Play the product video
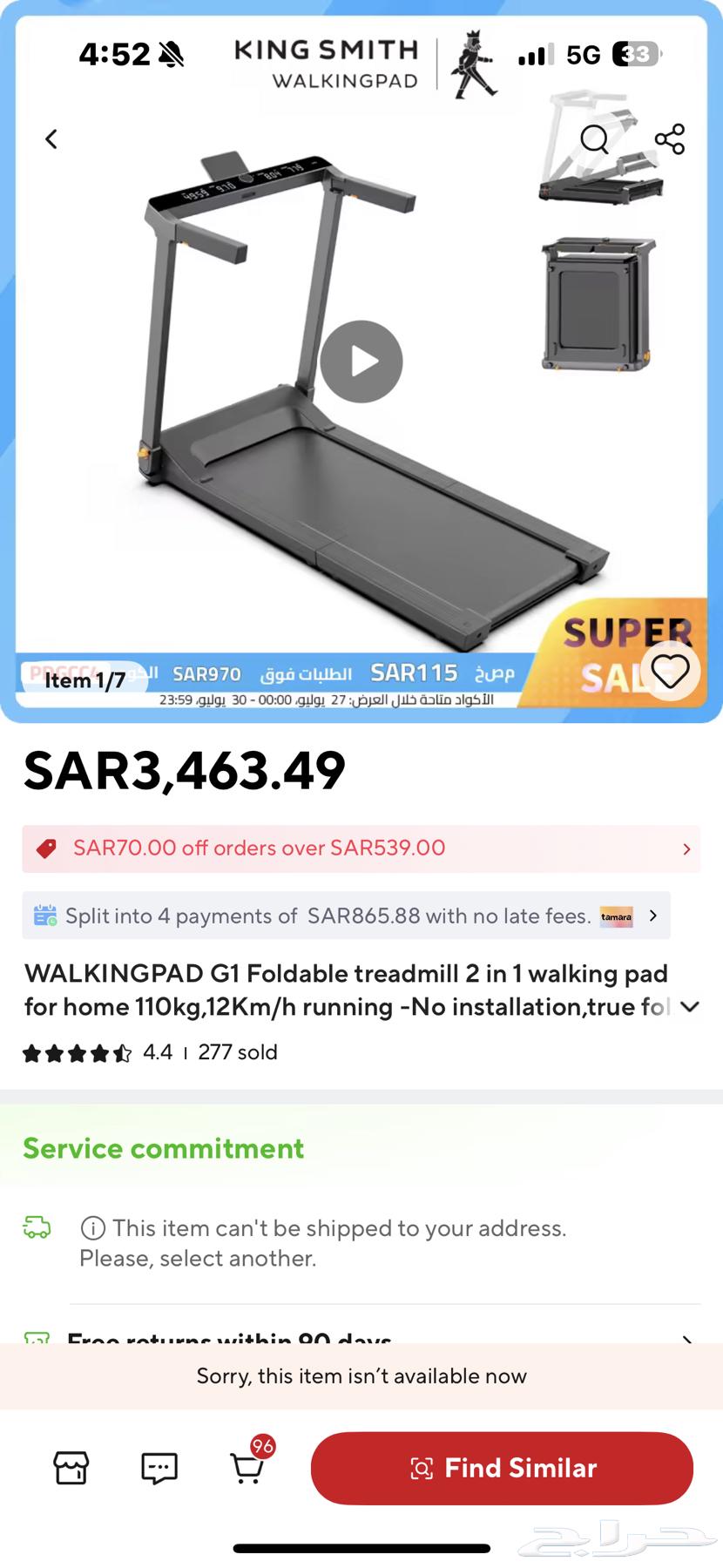723x1568 pixels. [x=361, y=362]
